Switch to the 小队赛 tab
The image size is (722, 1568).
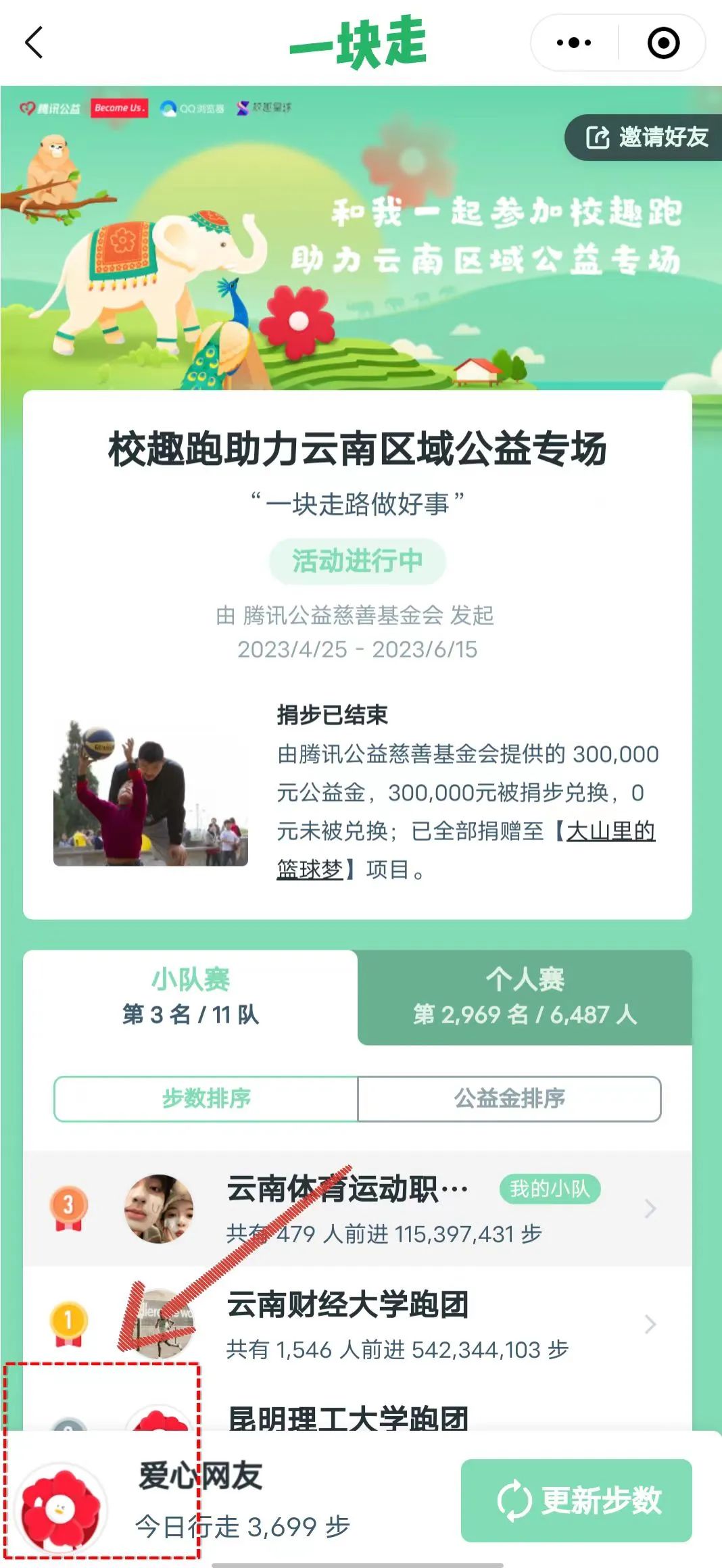[x=191, y=997]
